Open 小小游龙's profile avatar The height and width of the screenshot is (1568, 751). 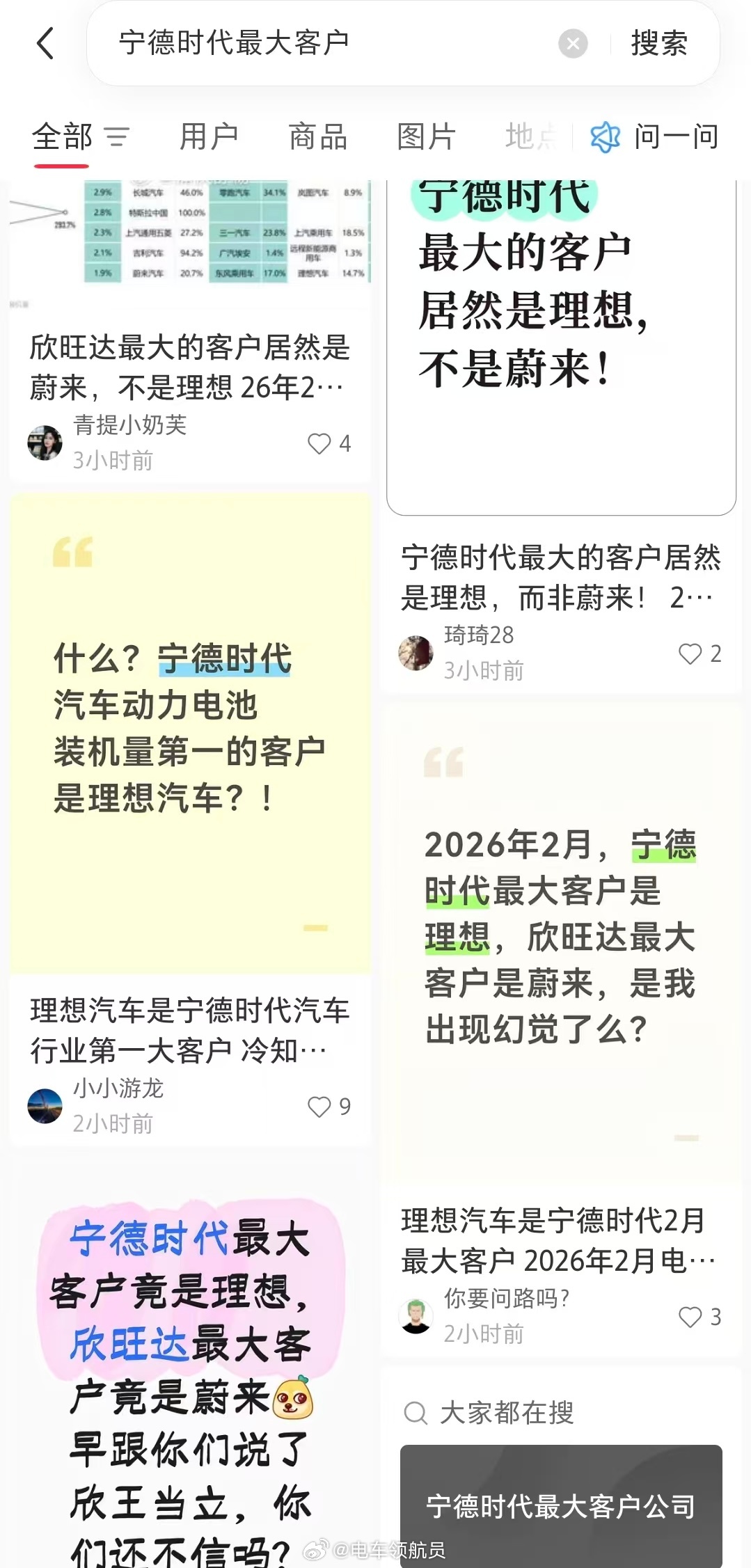pyautogui.click(x=45, y=1106)
